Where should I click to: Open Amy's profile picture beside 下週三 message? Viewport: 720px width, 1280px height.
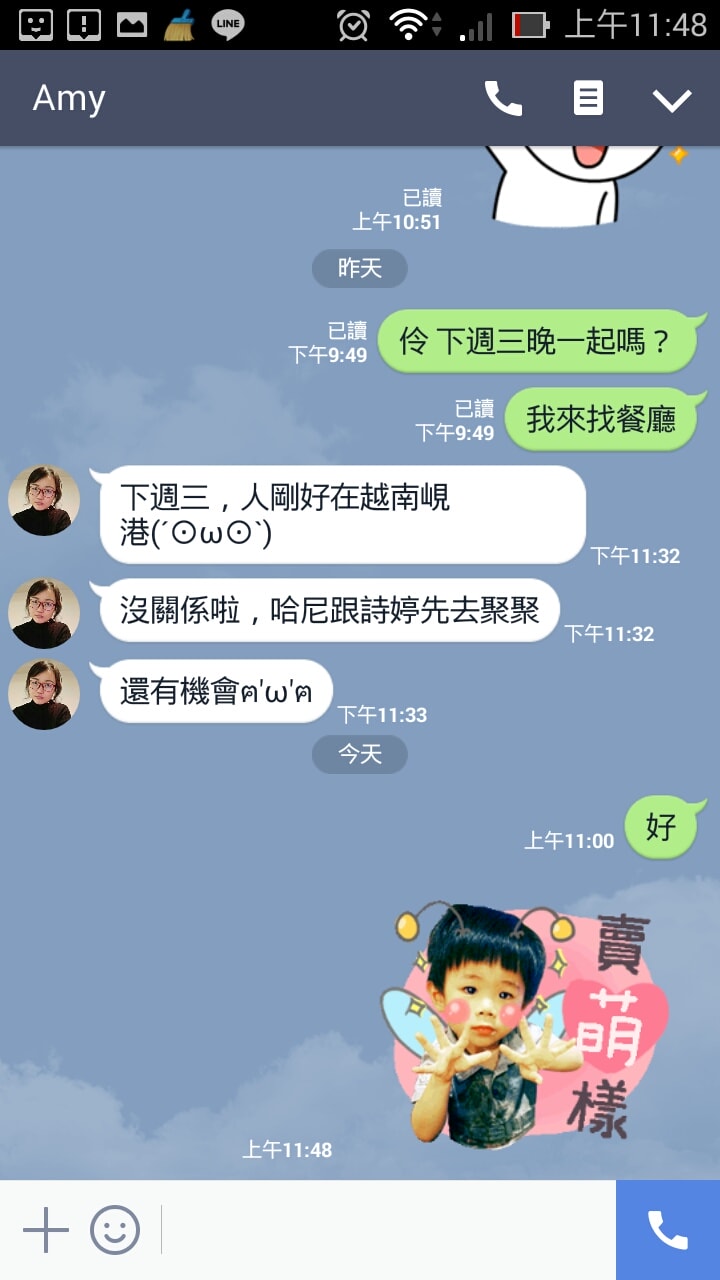click(44, 500)
